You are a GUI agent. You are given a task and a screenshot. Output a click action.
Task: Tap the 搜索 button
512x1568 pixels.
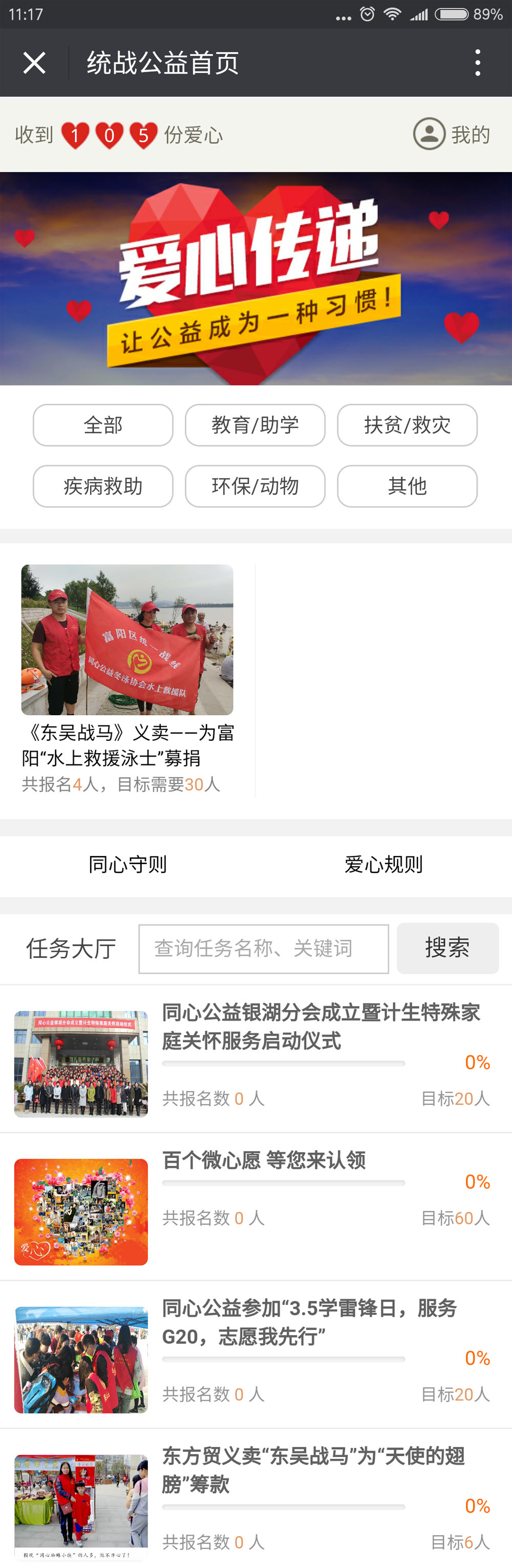447,949
